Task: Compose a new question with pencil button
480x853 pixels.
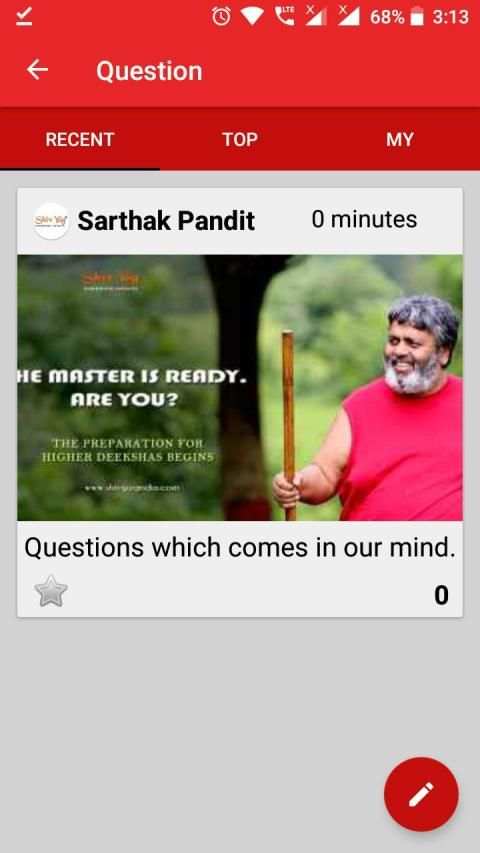Action: (x=421, y=794)
